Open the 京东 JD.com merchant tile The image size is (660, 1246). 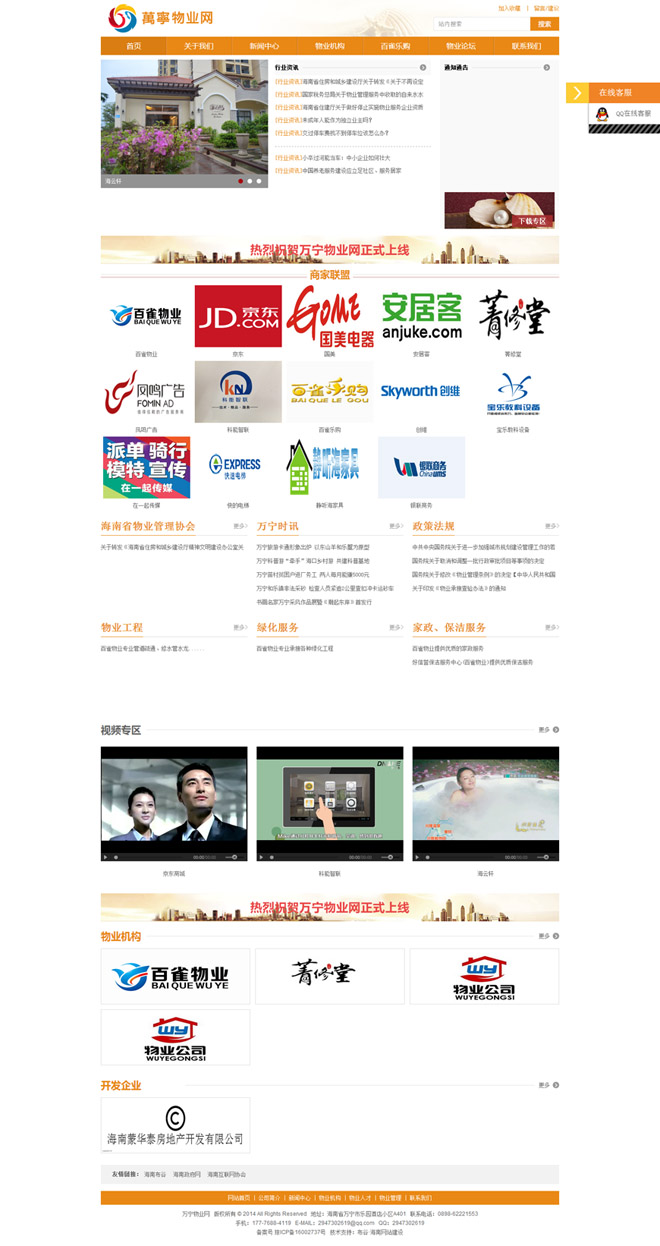point(238,317)
